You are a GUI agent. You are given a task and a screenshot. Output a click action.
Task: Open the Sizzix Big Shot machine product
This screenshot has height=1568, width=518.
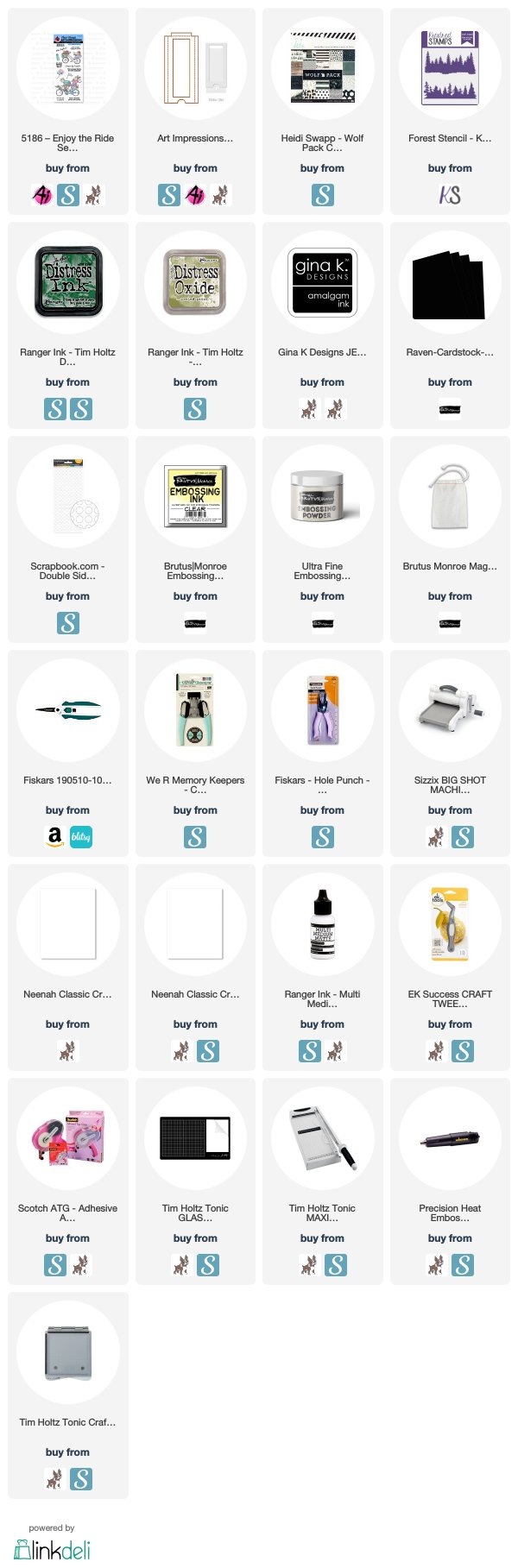click(450, 709)
